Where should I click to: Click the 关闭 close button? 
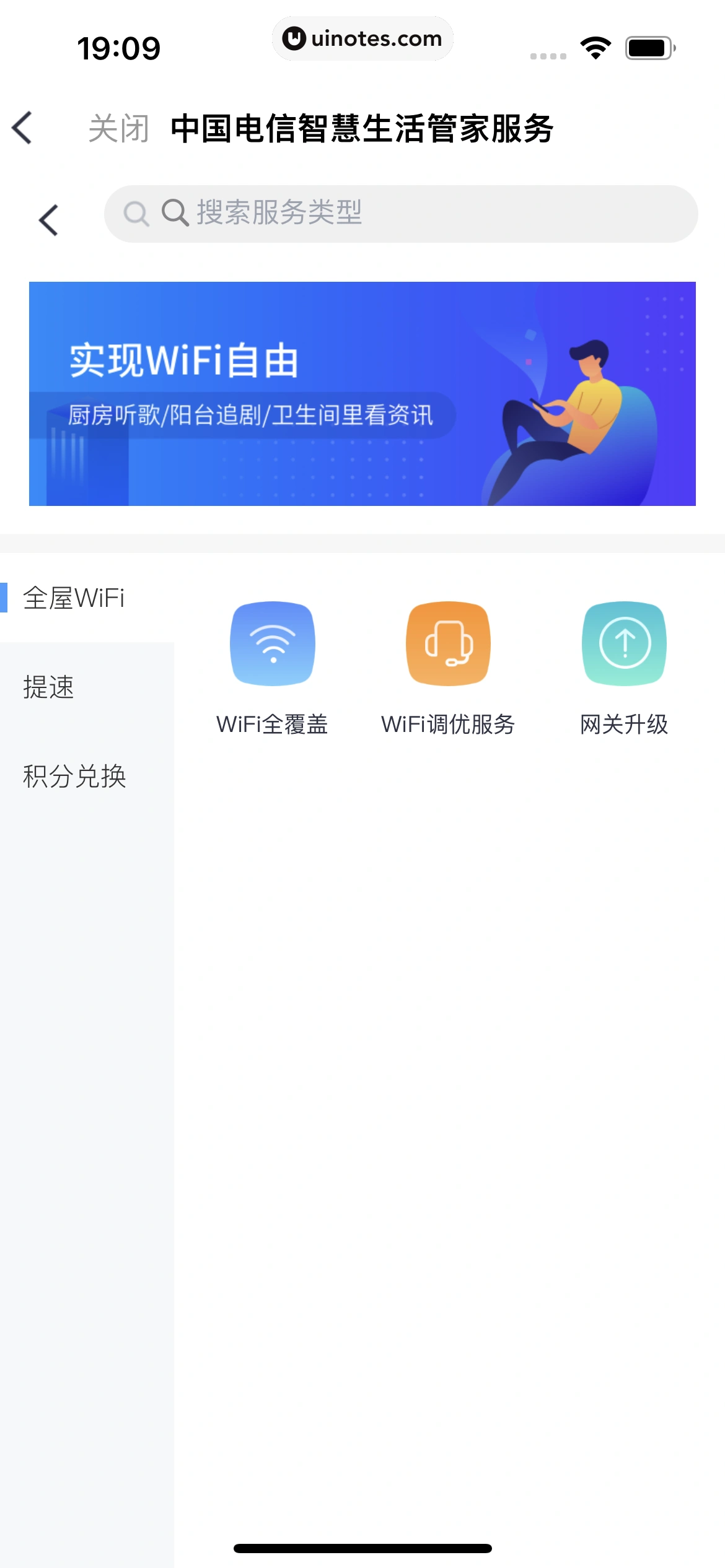click(x=118, y=128)
